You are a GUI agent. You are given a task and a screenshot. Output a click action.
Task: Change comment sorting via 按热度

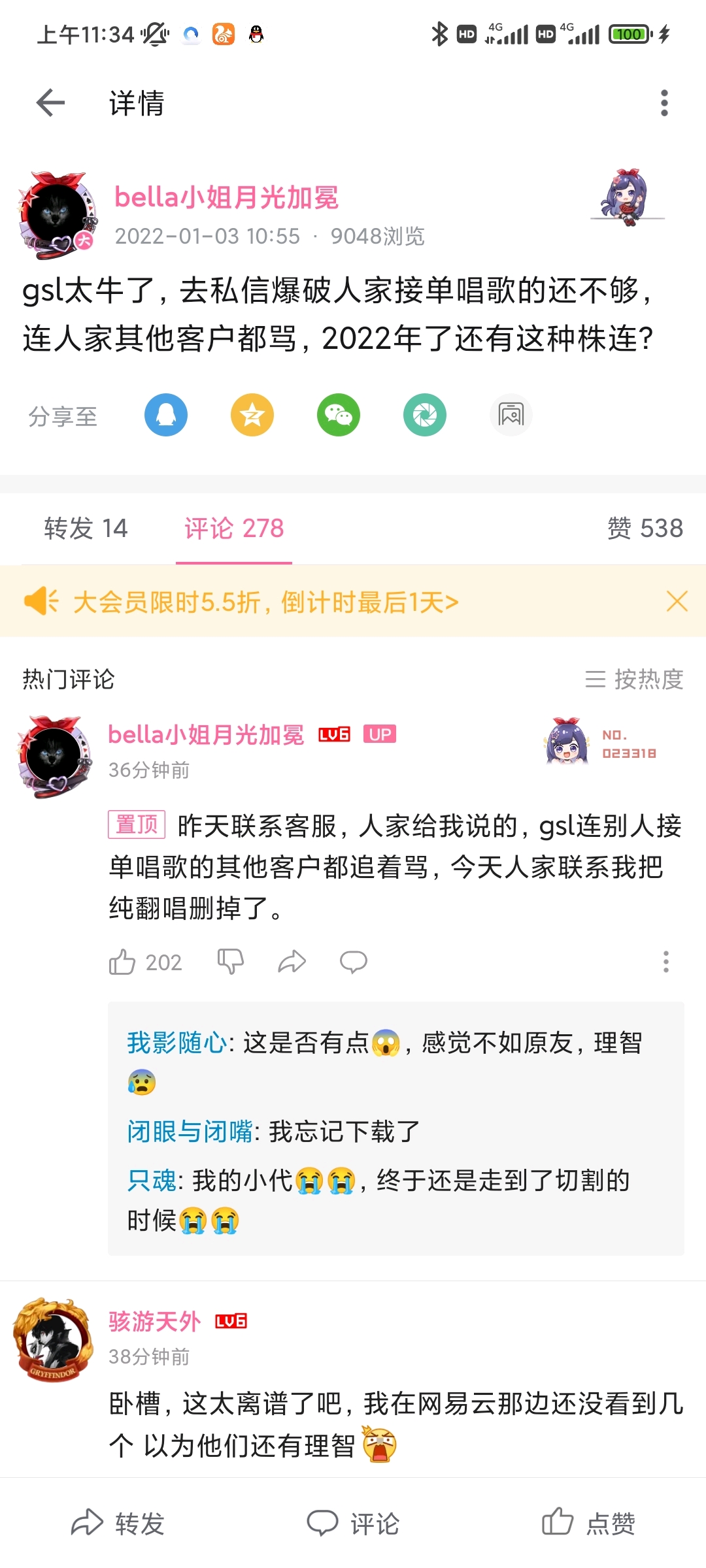tap(634, 679)
